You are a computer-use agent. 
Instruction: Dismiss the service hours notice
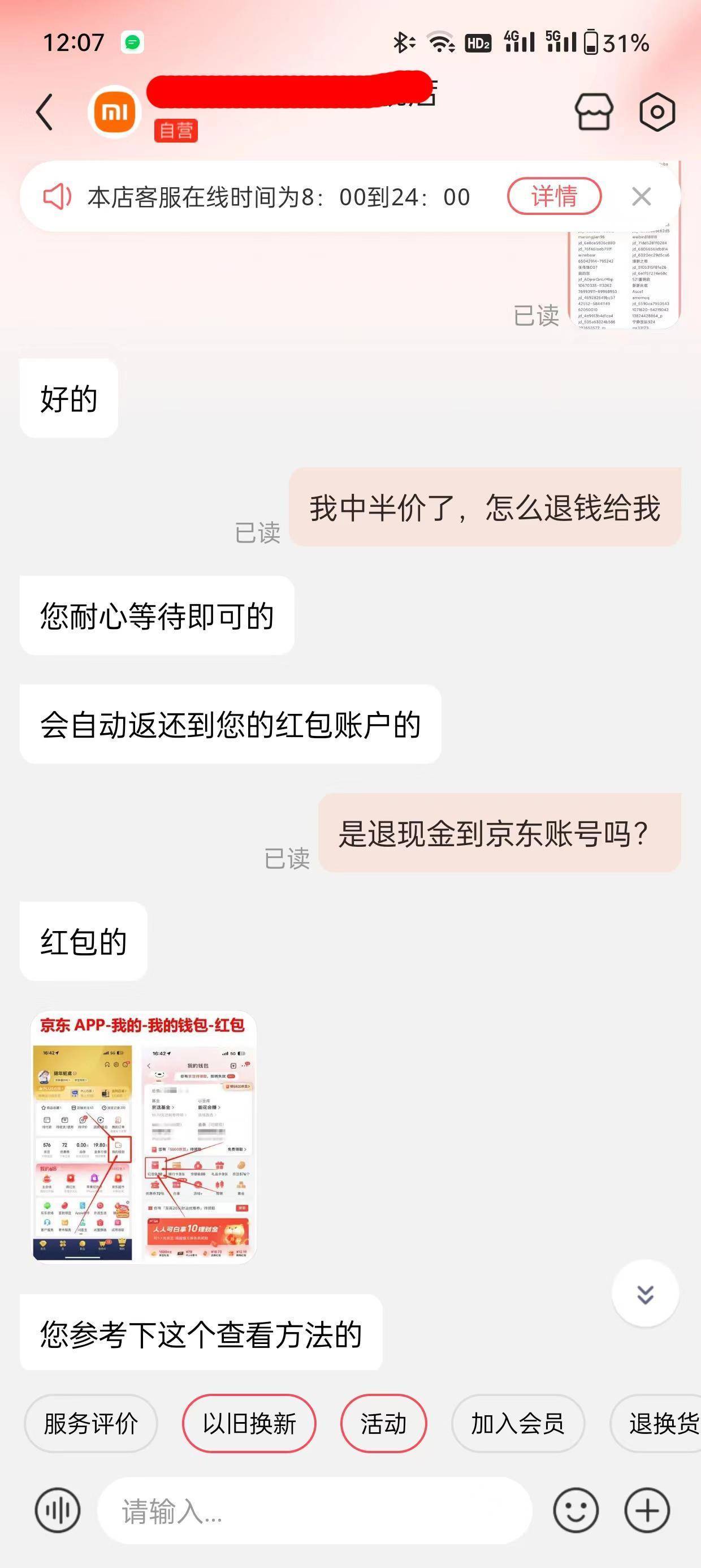click(642, 197)
